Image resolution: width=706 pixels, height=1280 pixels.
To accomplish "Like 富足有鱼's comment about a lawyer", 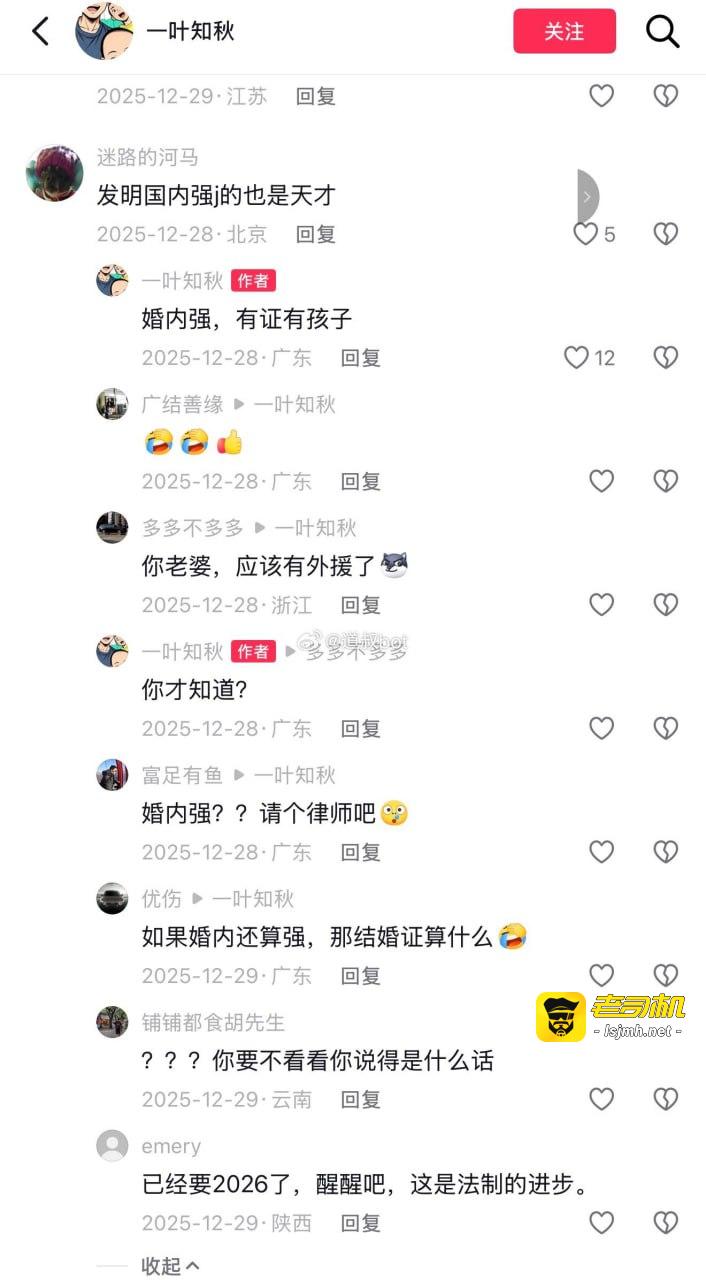I will pos(601,852).
